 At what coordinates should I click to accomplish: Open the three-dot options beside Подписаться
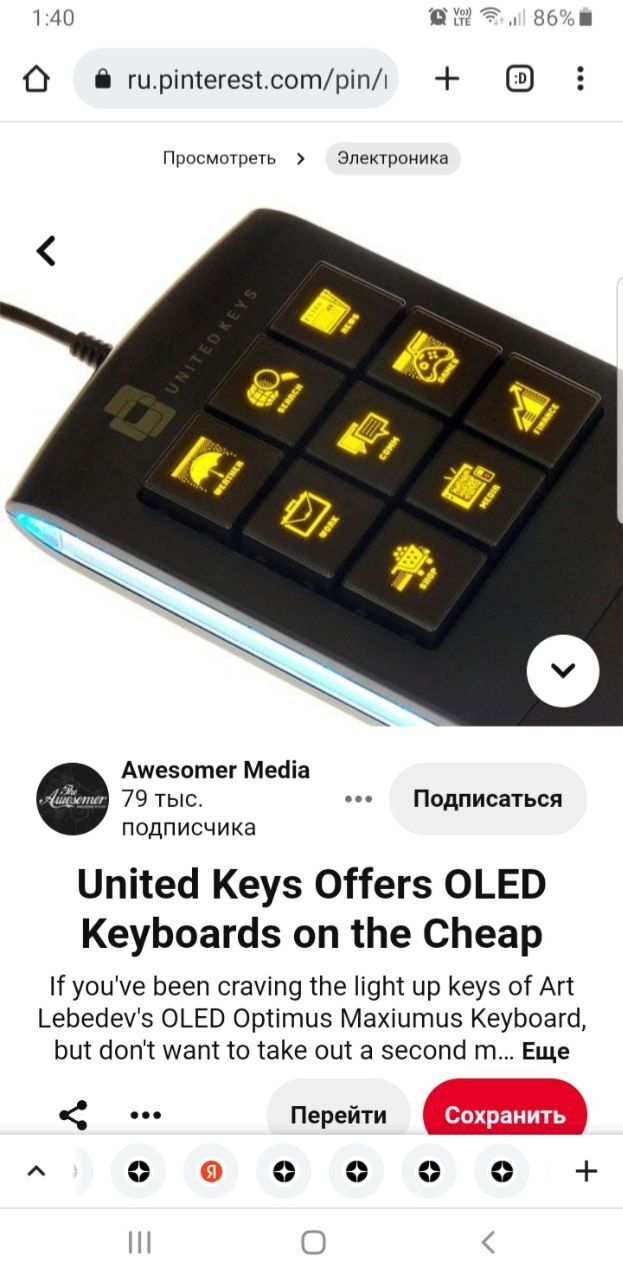tap(357, 799)
